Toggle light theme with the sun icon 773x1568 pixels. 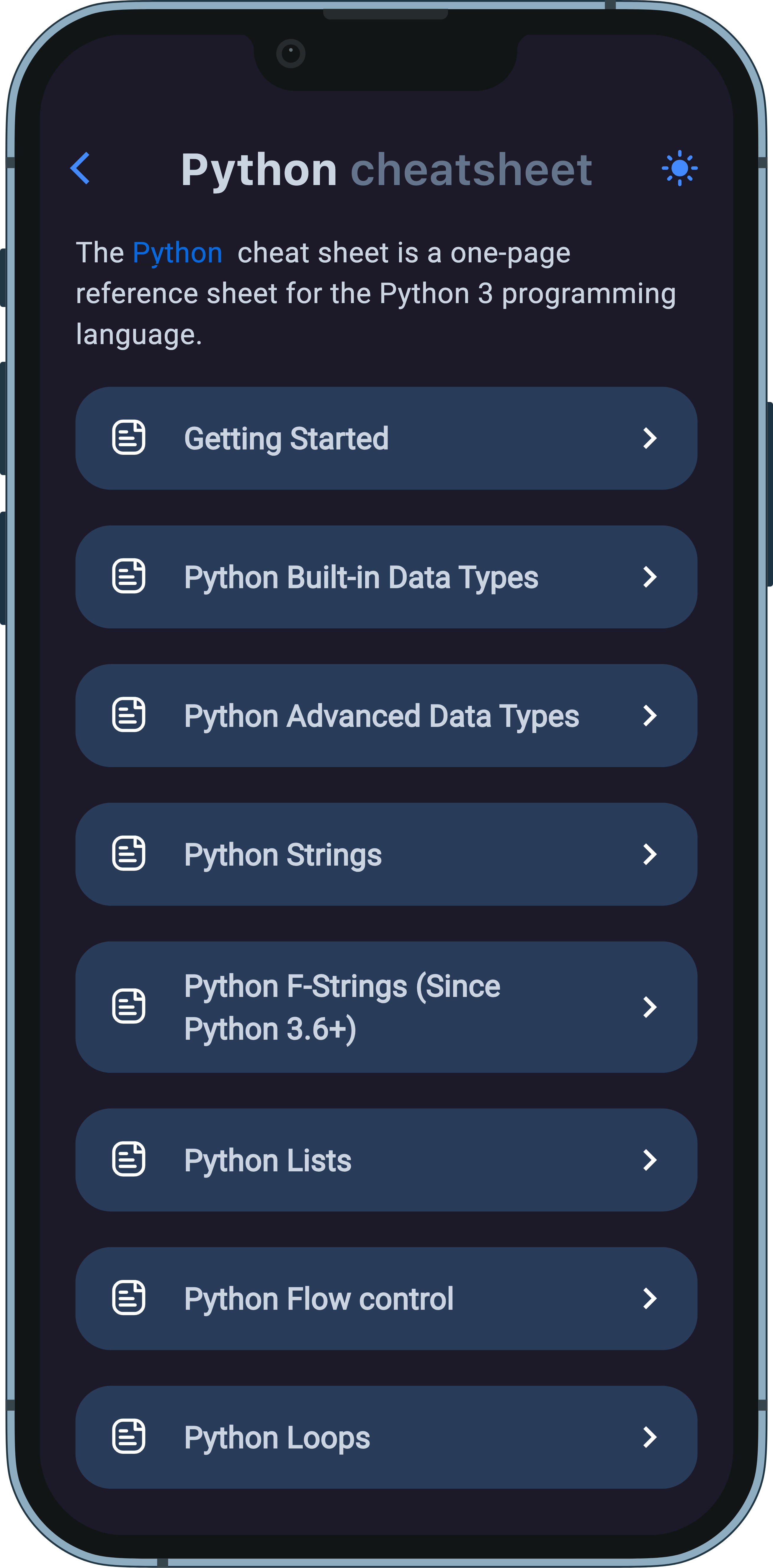679,168
